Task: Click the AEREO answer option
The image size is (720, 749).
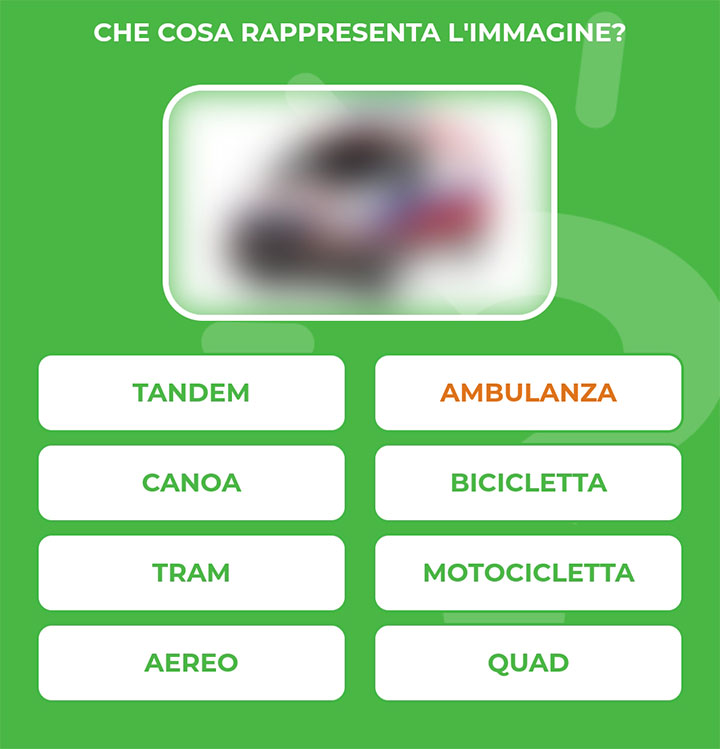Action: point(191,661)
